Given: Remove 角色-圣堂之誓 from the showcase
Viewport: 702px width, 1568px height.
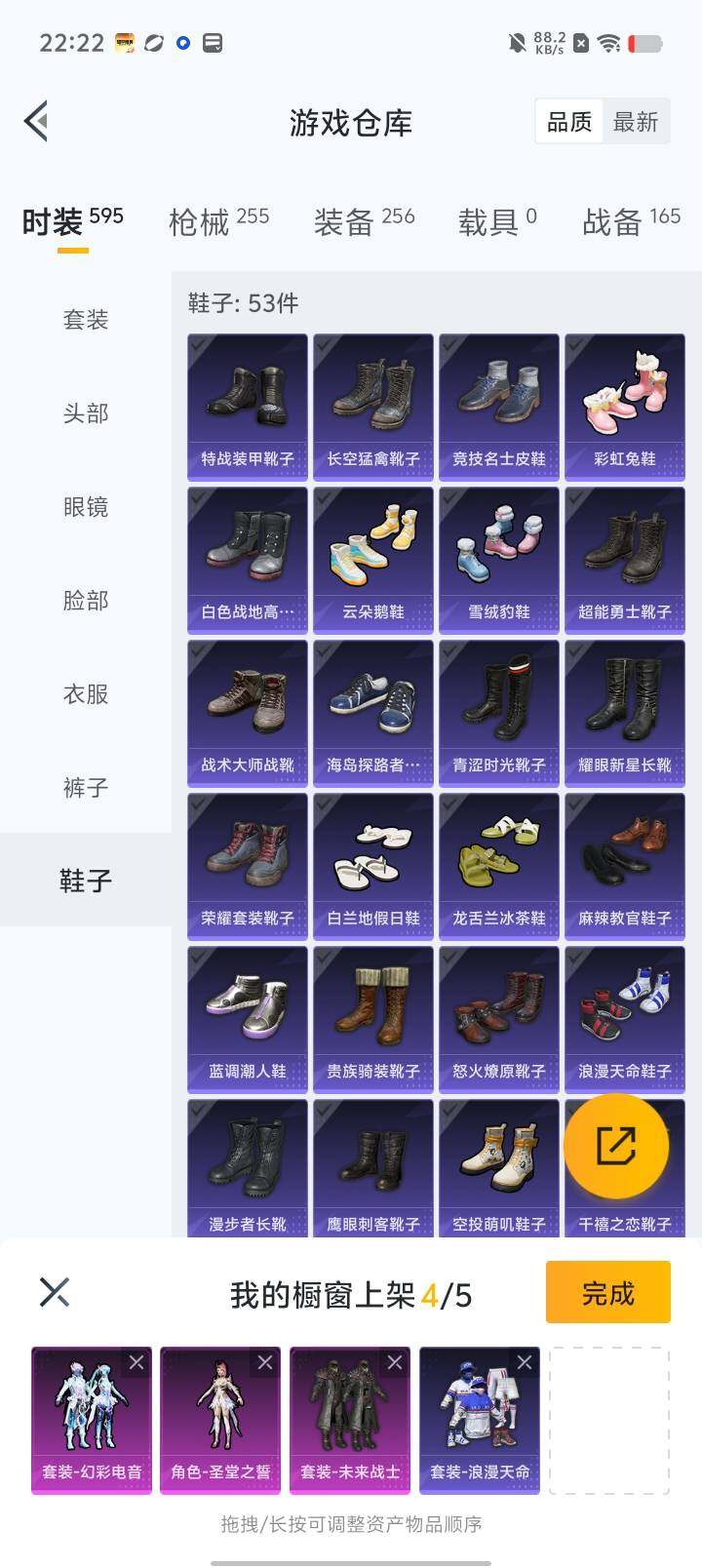Looking at the screenshot, I should pyautogui.click(x=265, y=1363).
